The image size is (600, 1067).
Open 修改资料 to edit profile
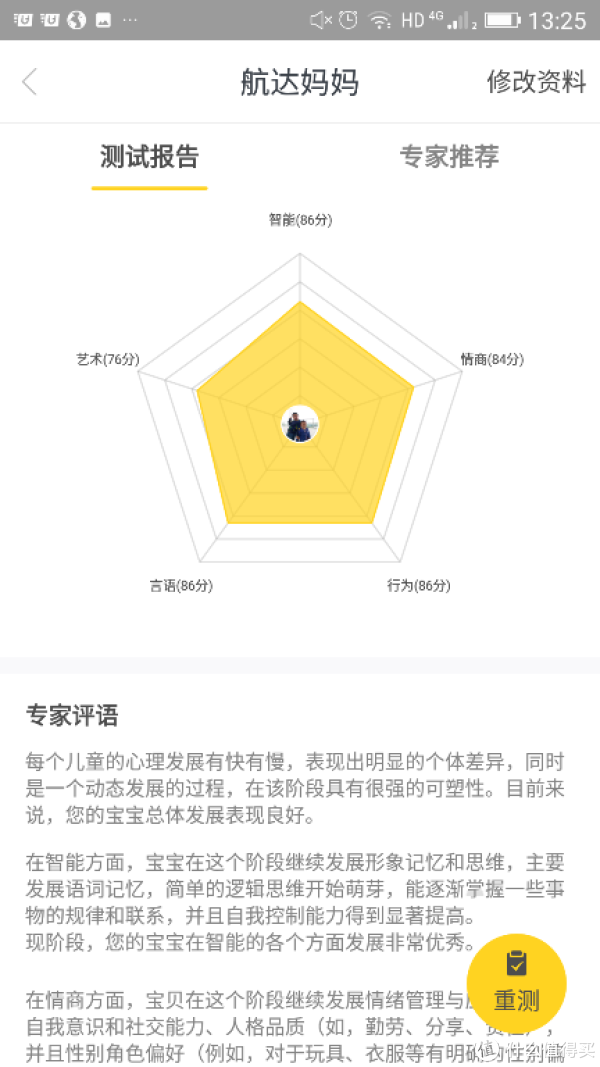pyautogui.click(x=536, y=82)
